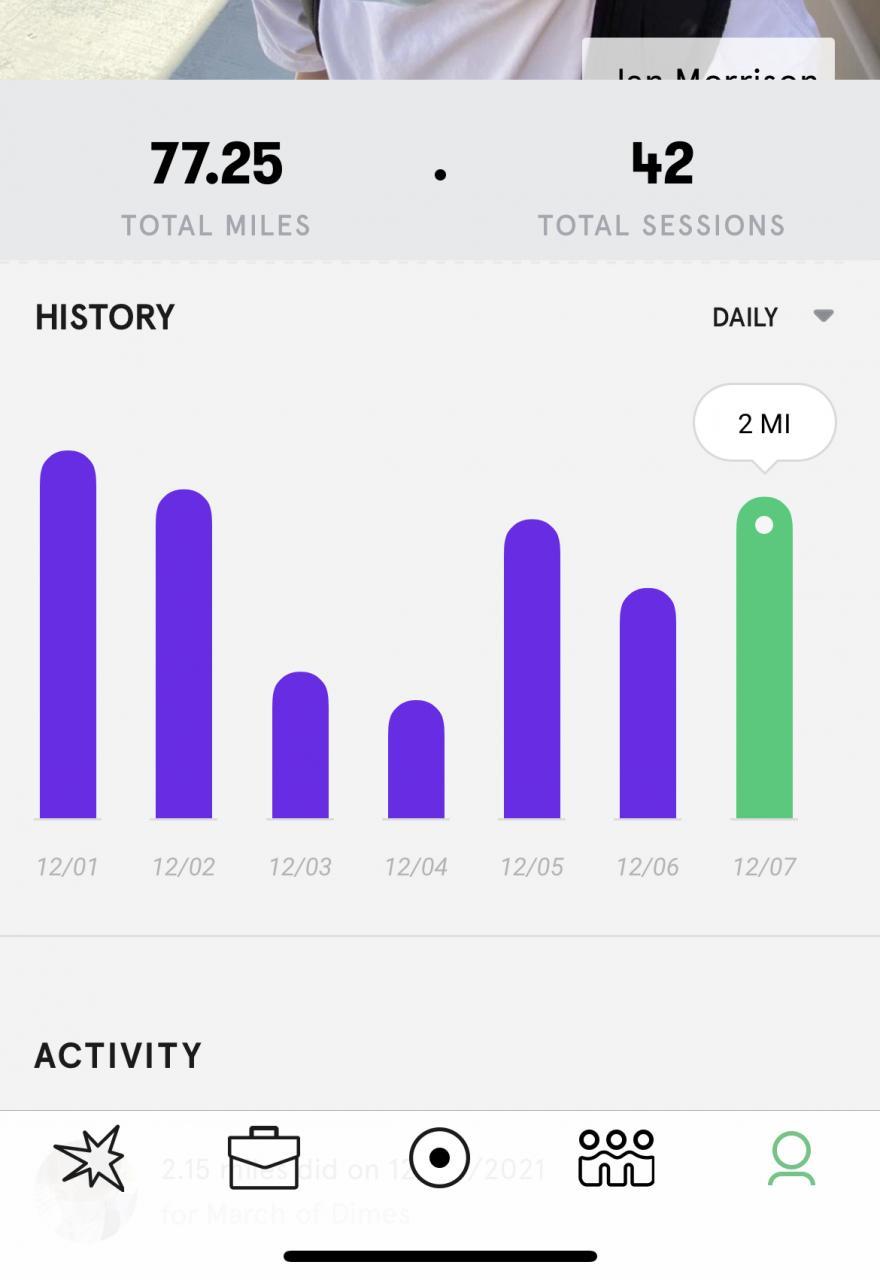Select the 12/06 bar in history chart
Image resolution: width=880 pixels, height=1280 pixels.
coord(648,704)
